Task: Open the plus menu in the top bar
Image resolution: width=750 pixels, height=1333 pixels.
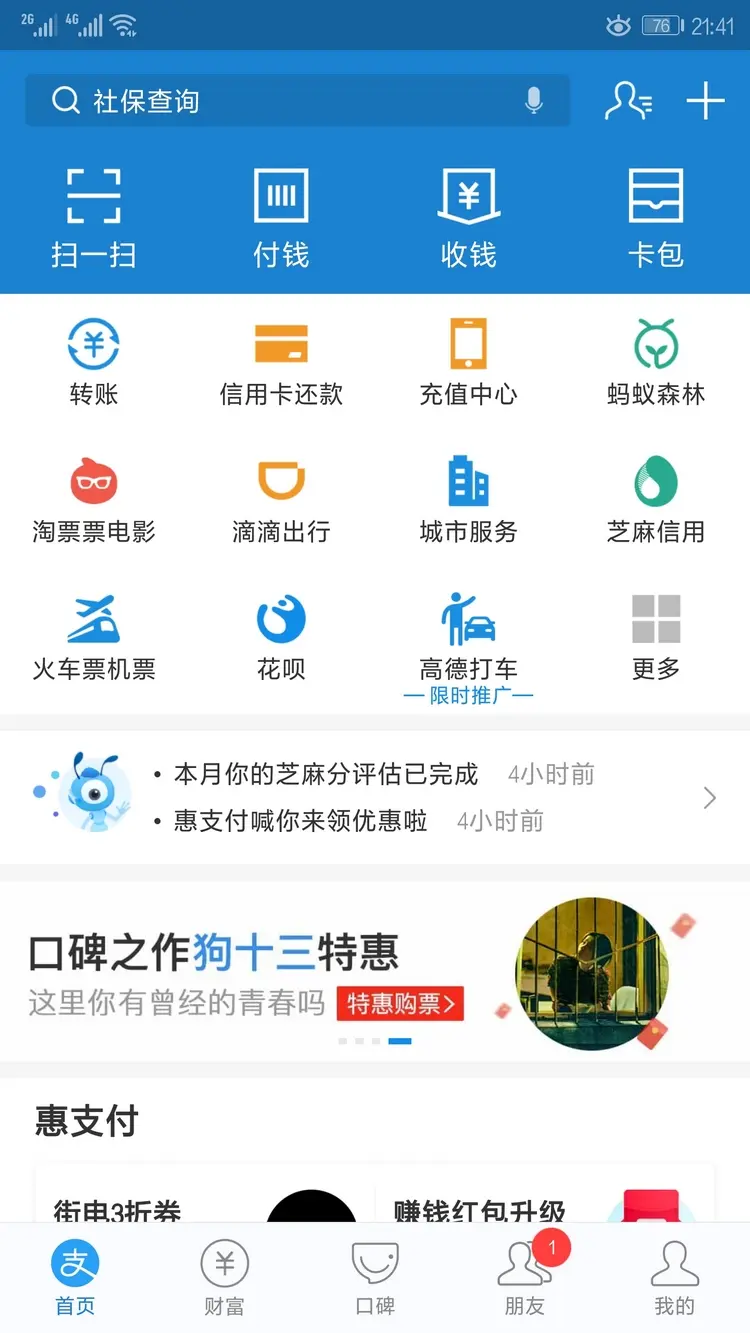Action: click(x=705, y=100)
